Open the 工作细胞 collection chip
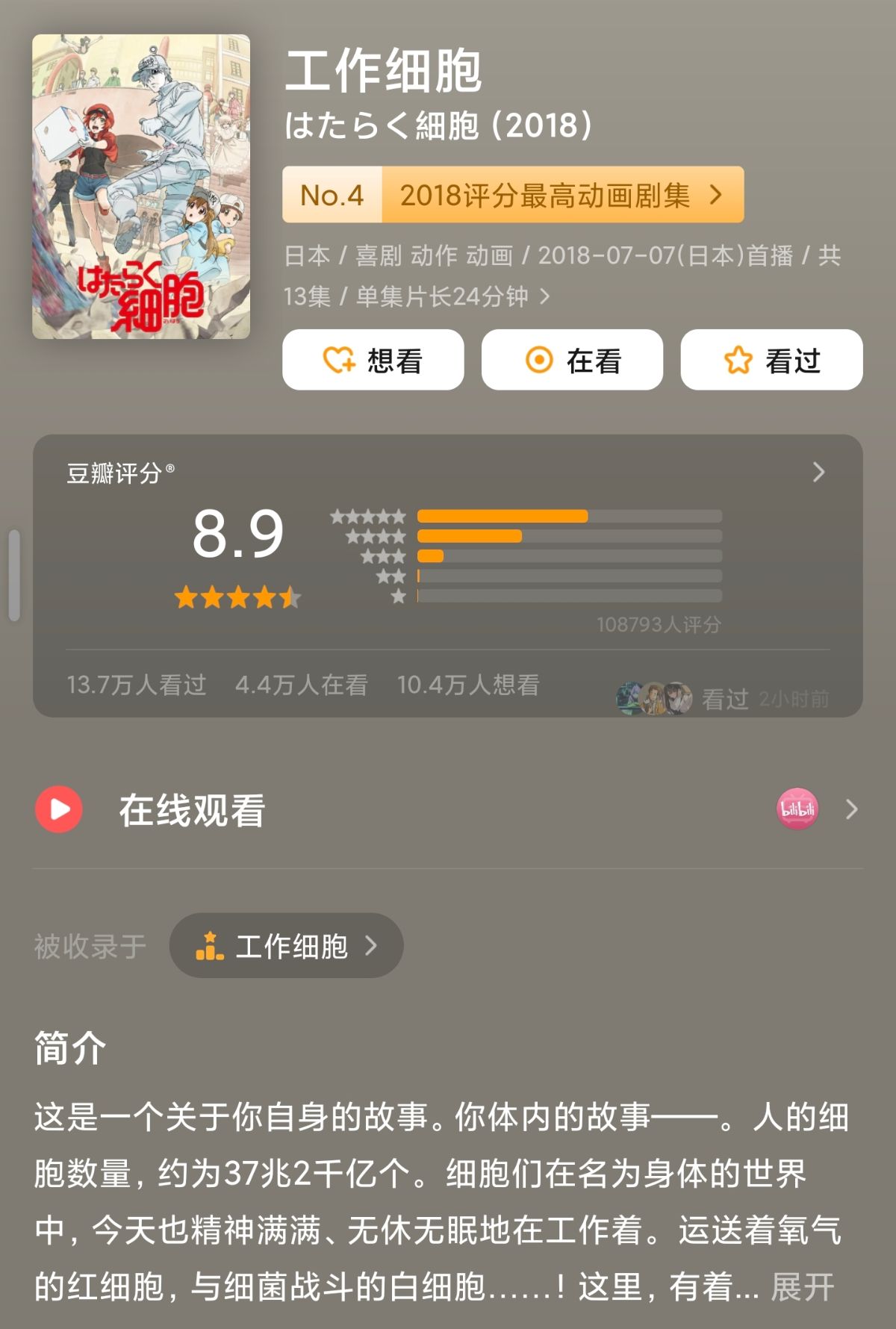Image resolution: width=896 pixels, height=1329 pixels. pyautogui.click(x=287, y=946)
